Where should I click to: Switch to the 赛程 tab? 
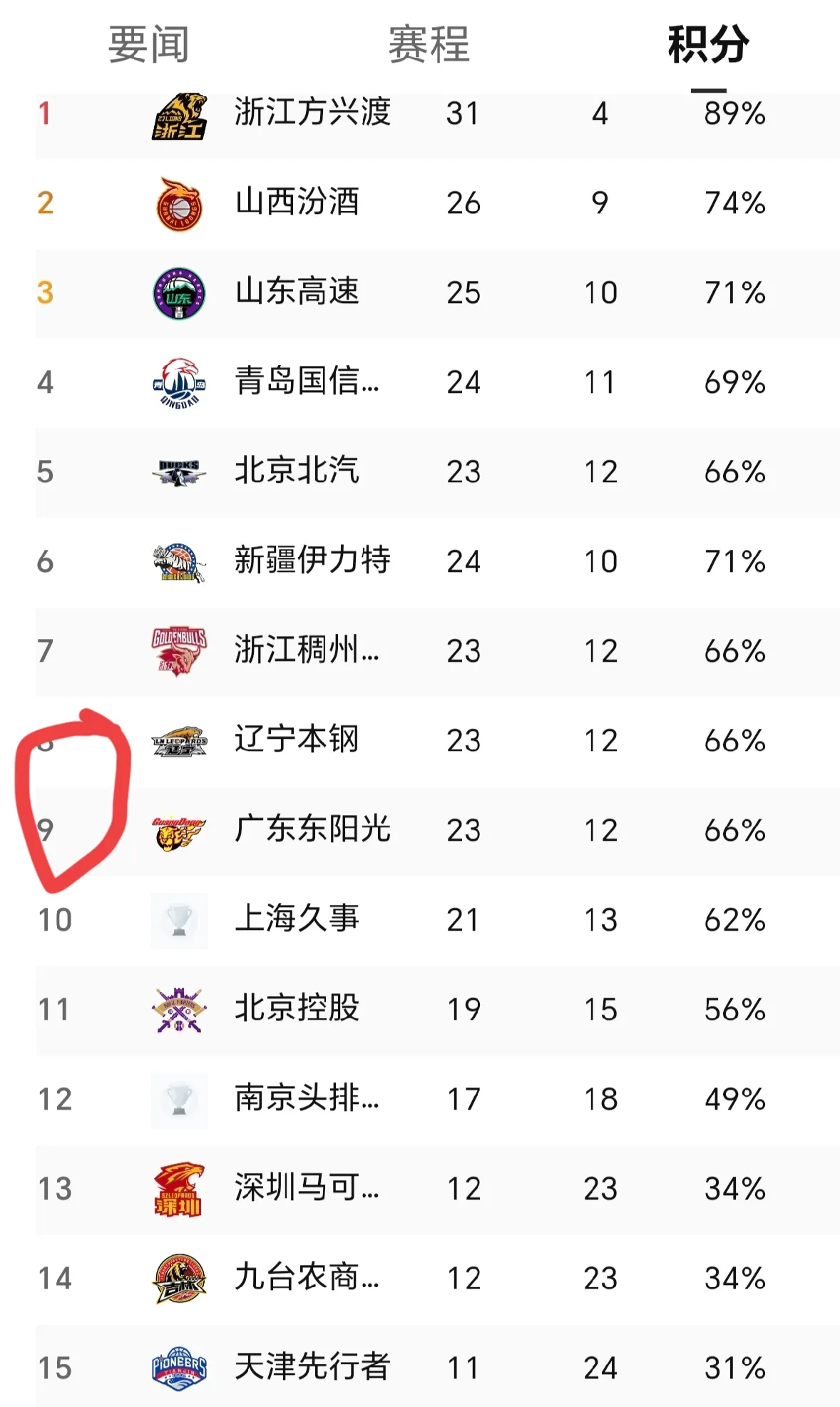click(429, 44)
